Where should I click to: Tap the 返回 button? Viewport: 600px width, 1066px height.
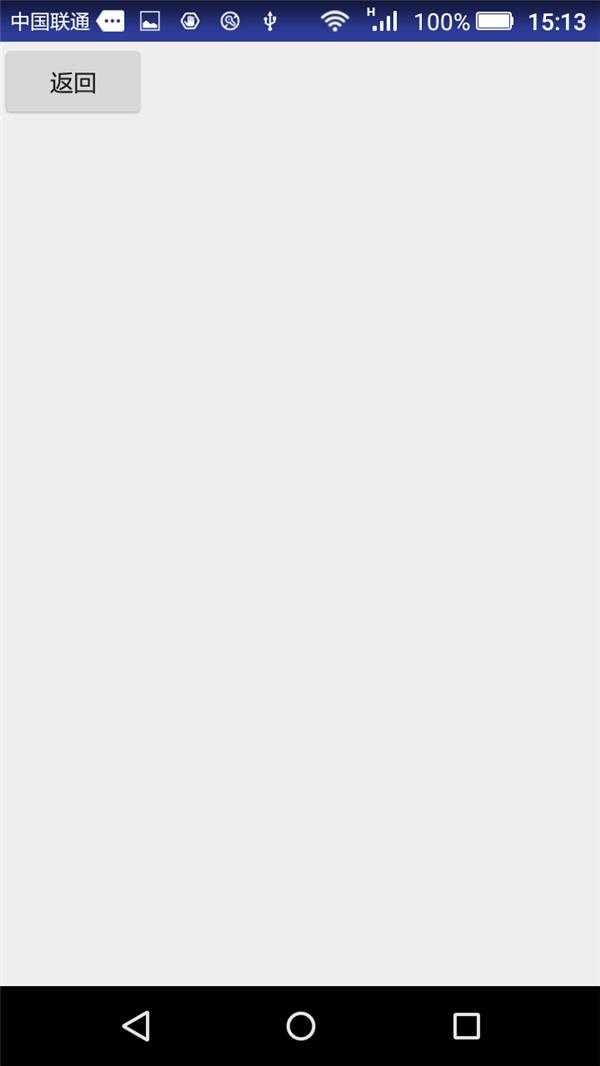(73, 82)
